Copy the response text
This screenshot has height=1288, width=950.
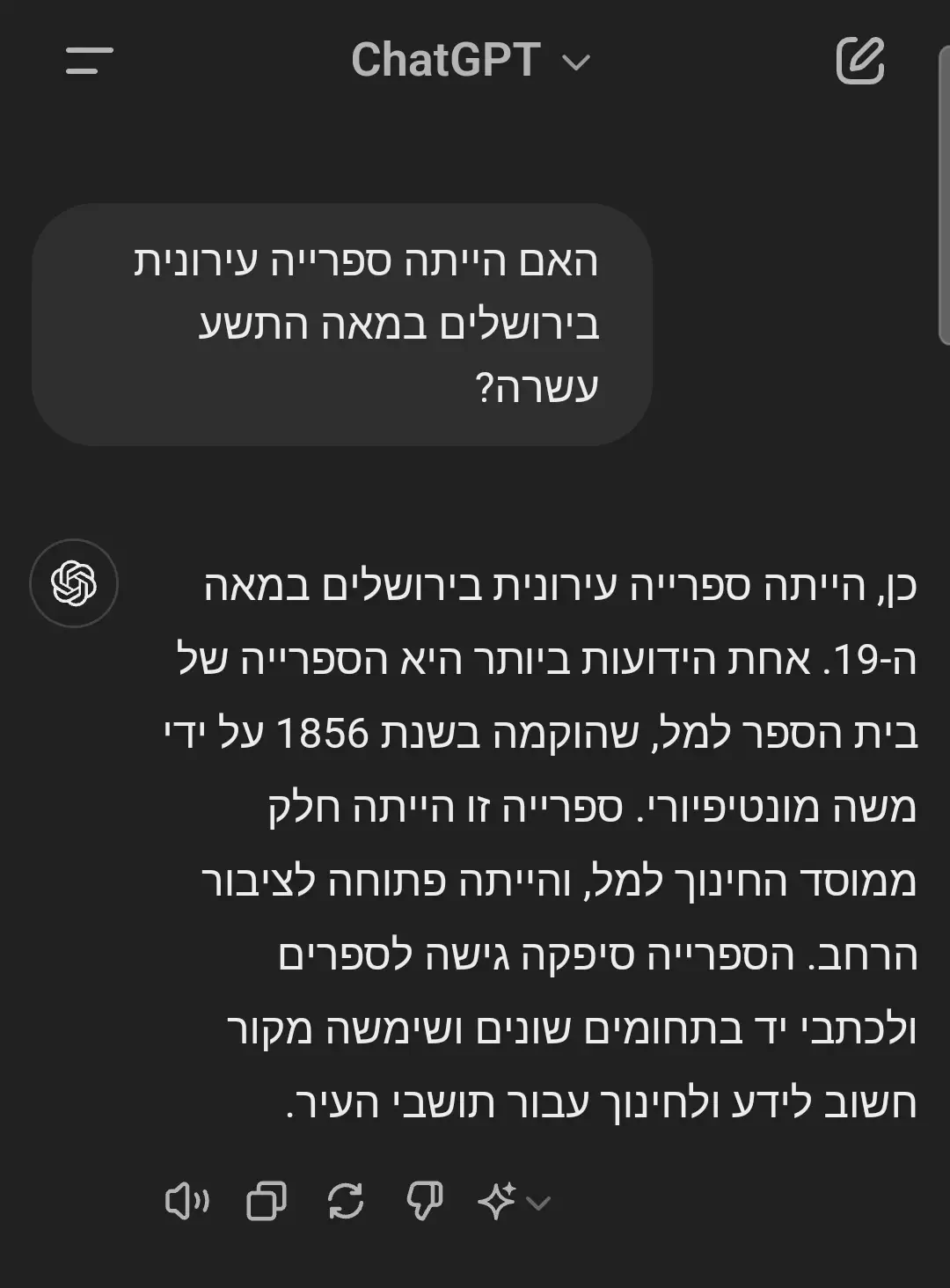[266, 1201]
